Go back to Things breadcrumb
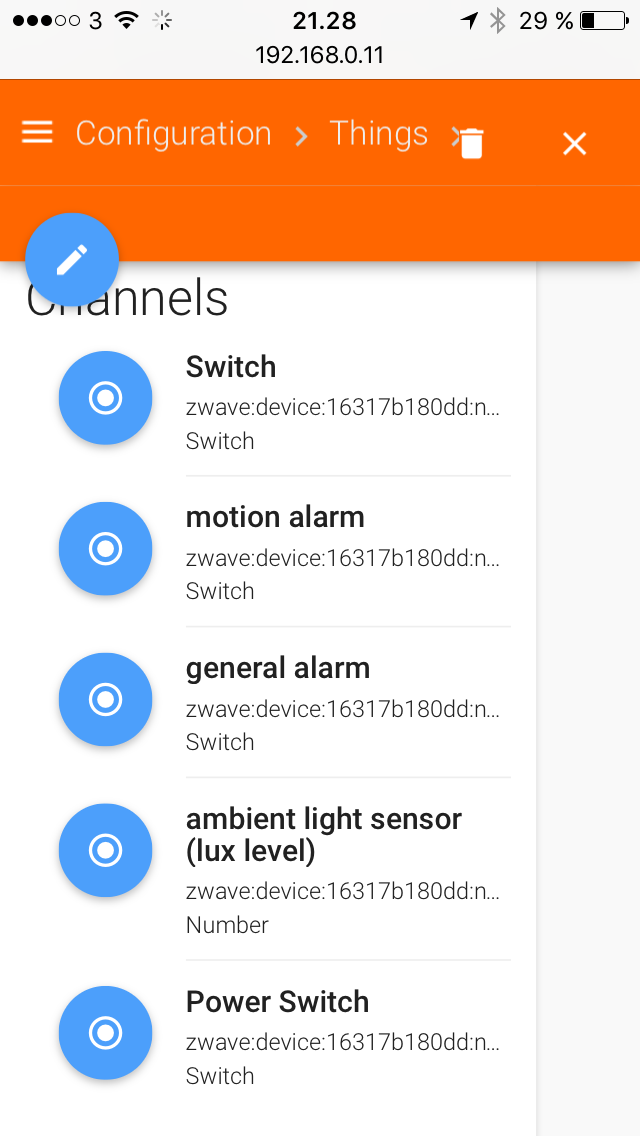This screenshot has width=640, height=1136. [x=378, y=134]
